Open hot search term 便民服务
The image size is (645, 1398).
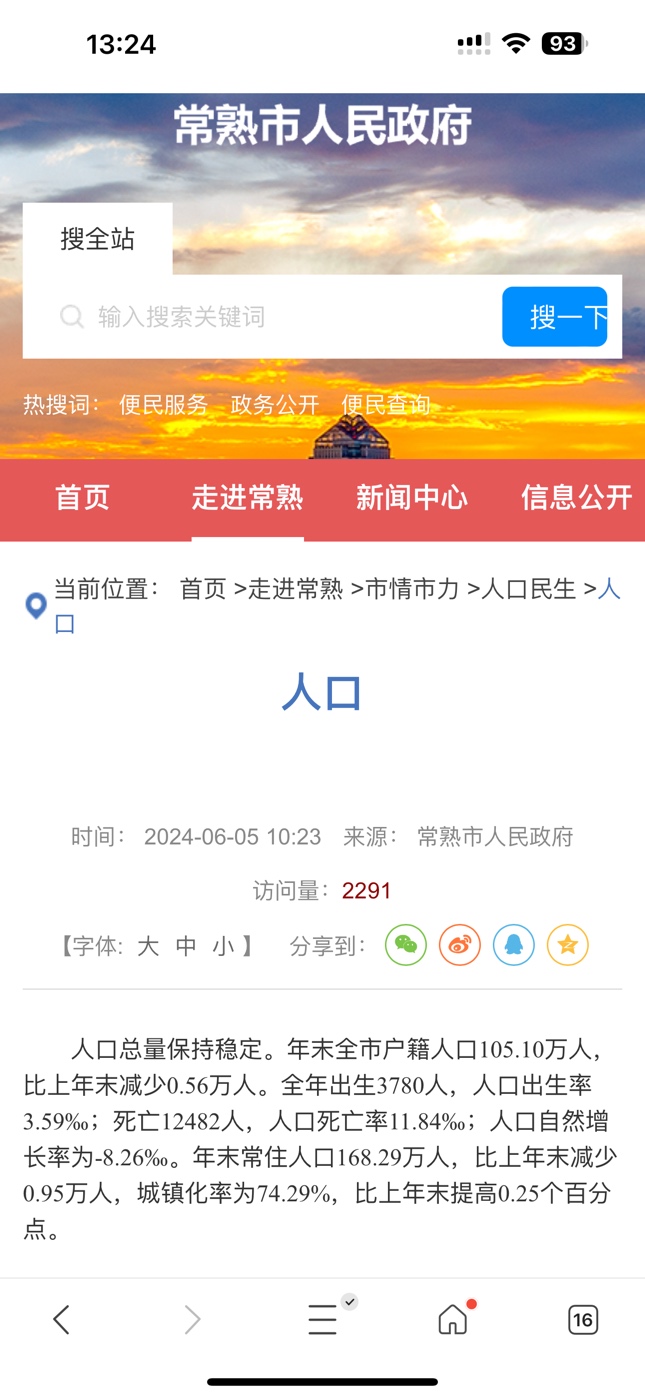point(163,405)
